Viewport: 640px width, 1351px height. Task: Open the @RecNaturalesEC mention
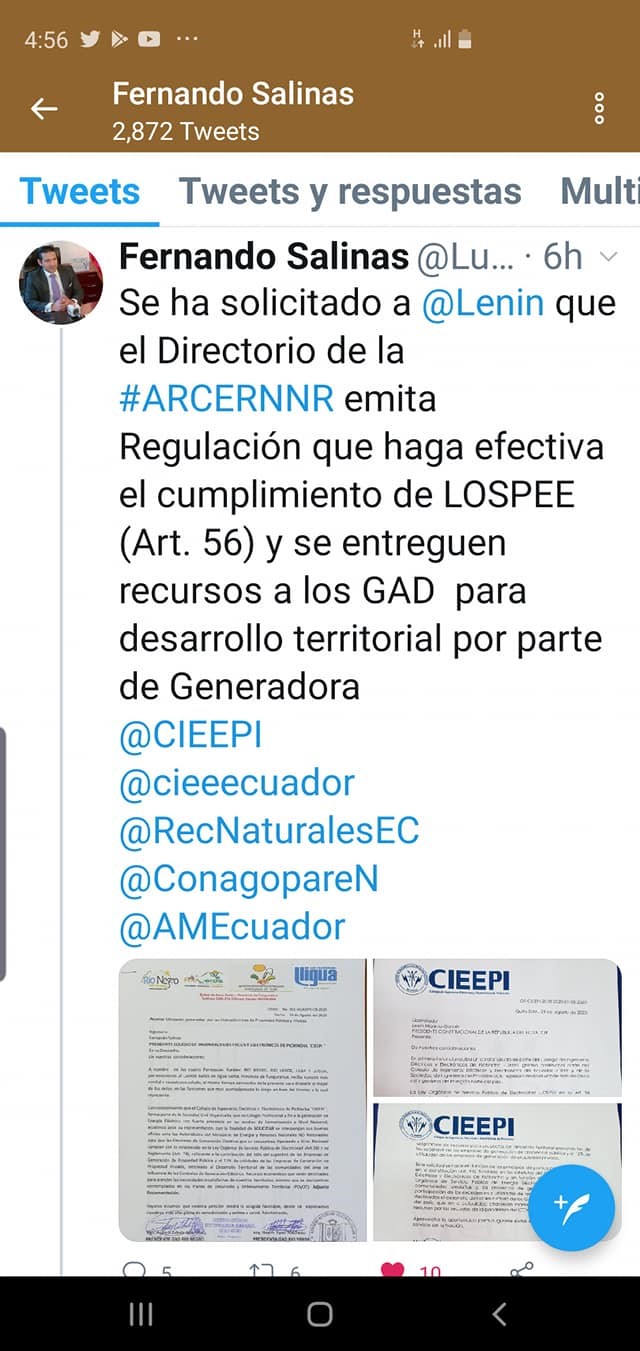pos(268,831)
